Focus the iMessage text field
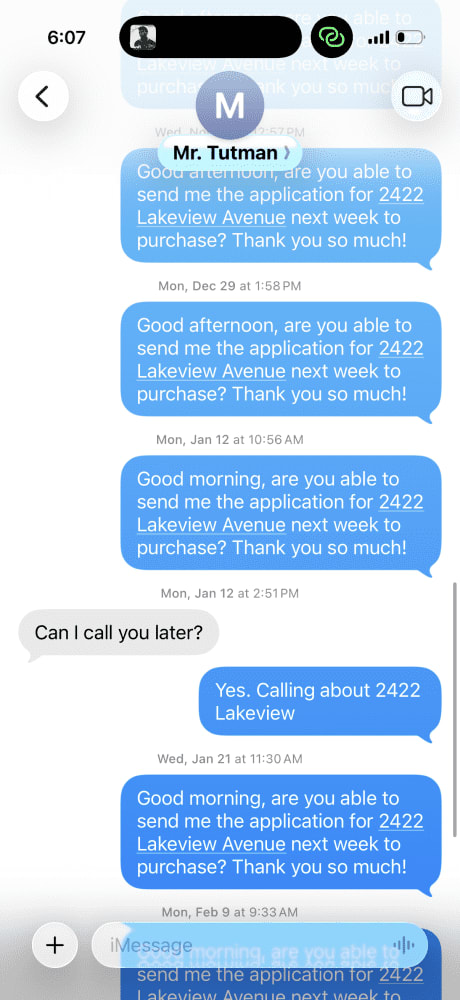The image size is (460, 1000). [242, 945]
